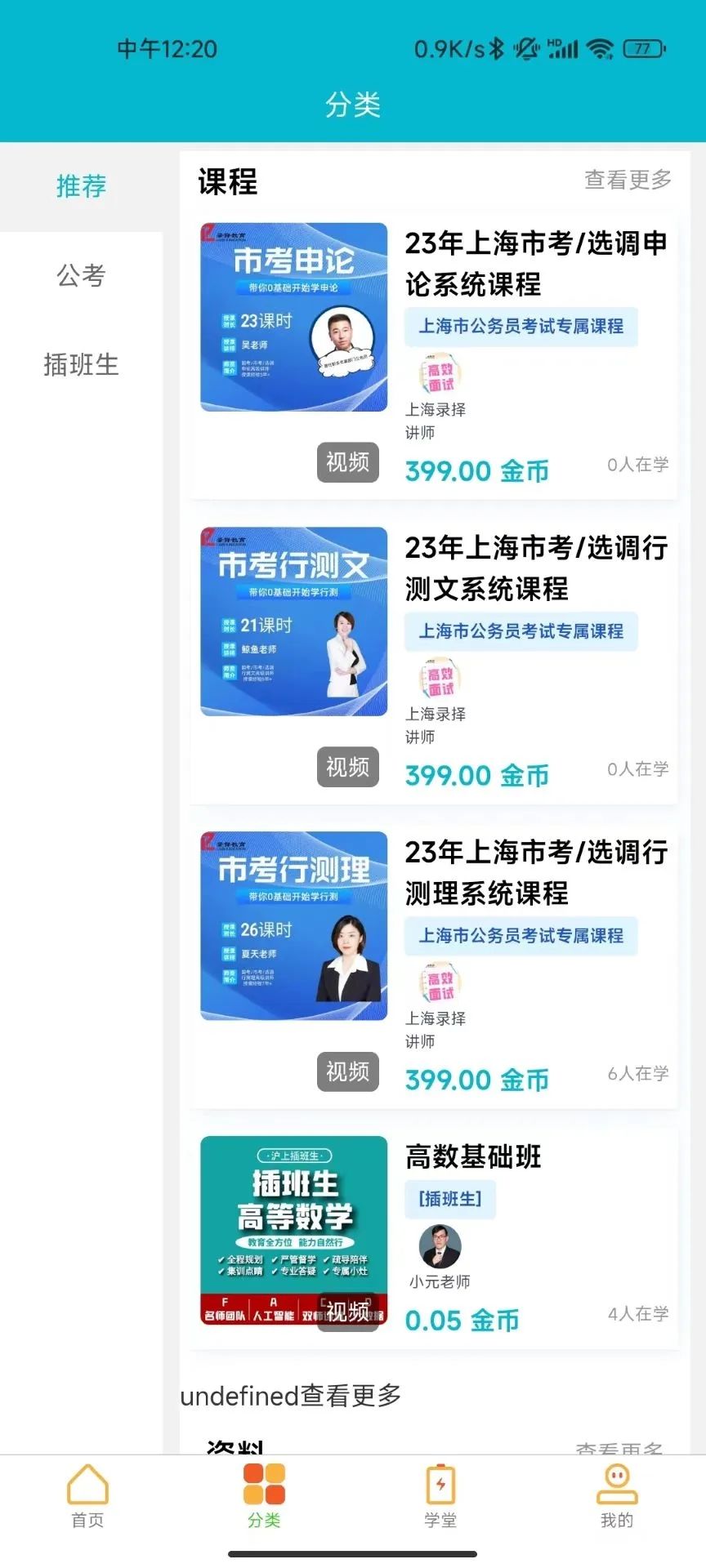
Task: Tap 查看更多 next to the 课程 heading
Action: point(628,180)
